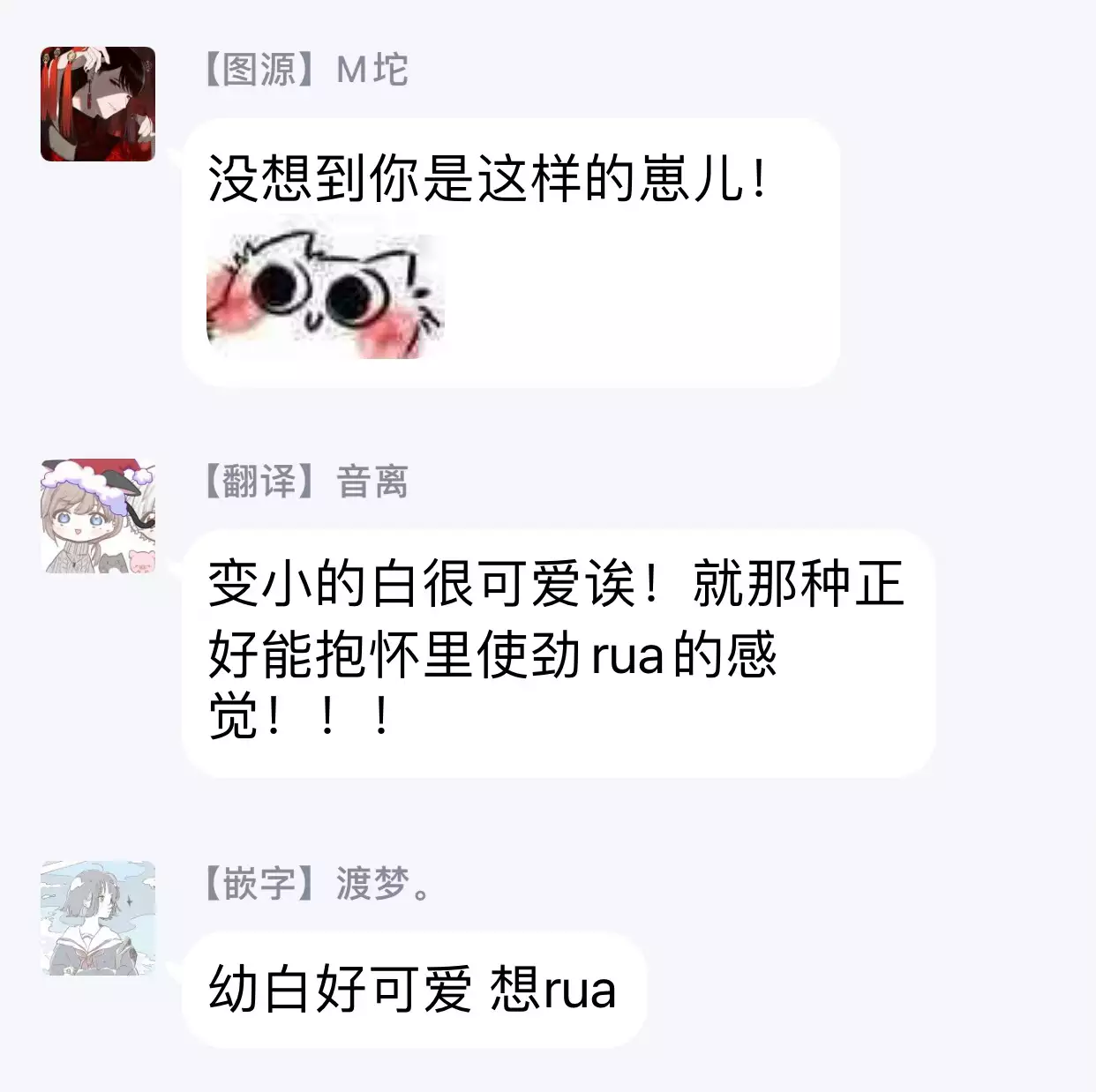Open 渡梦。's profile avatar
This screenshot has width=1096, height=1092.
(98, 918)
